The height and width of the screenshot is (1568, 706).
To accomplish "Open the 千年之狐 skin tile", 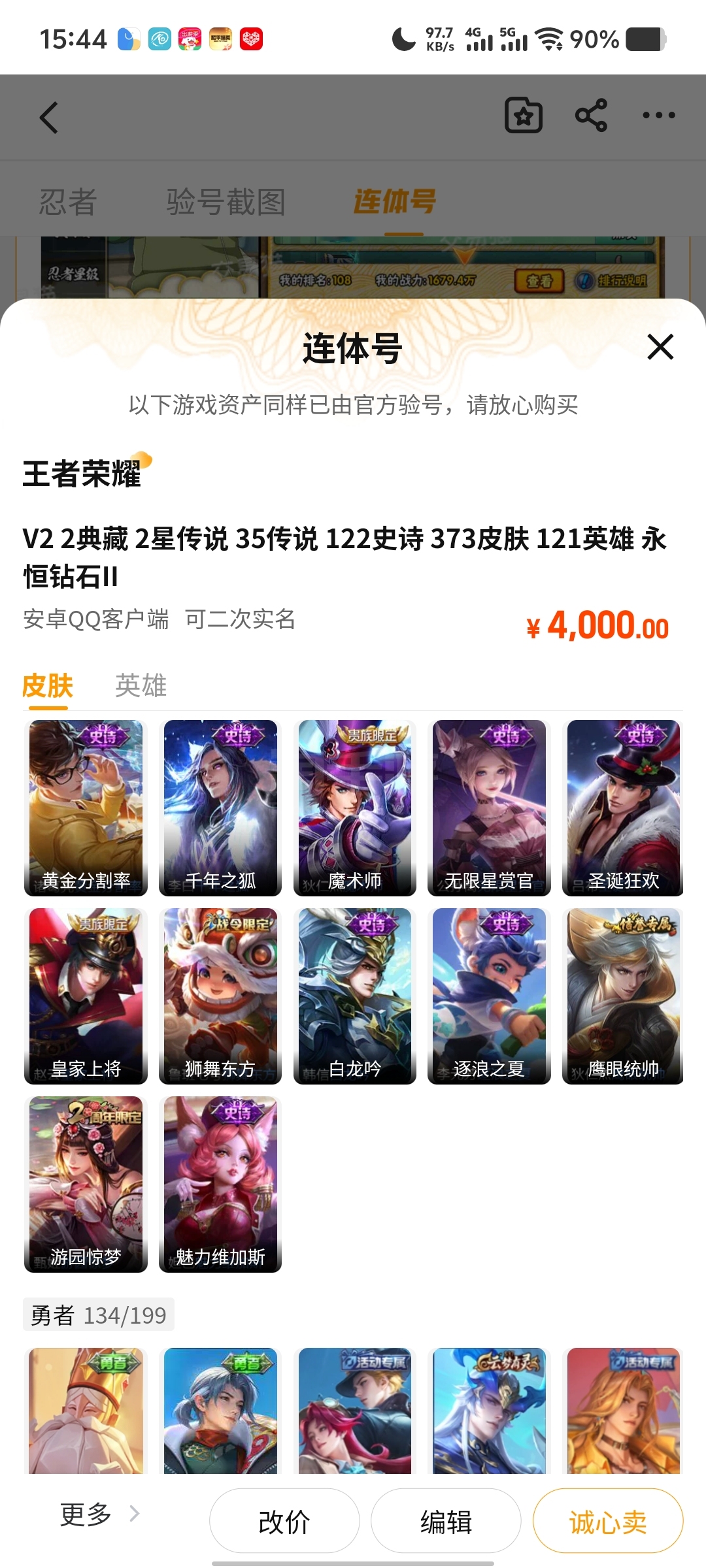I will [220, 808].
